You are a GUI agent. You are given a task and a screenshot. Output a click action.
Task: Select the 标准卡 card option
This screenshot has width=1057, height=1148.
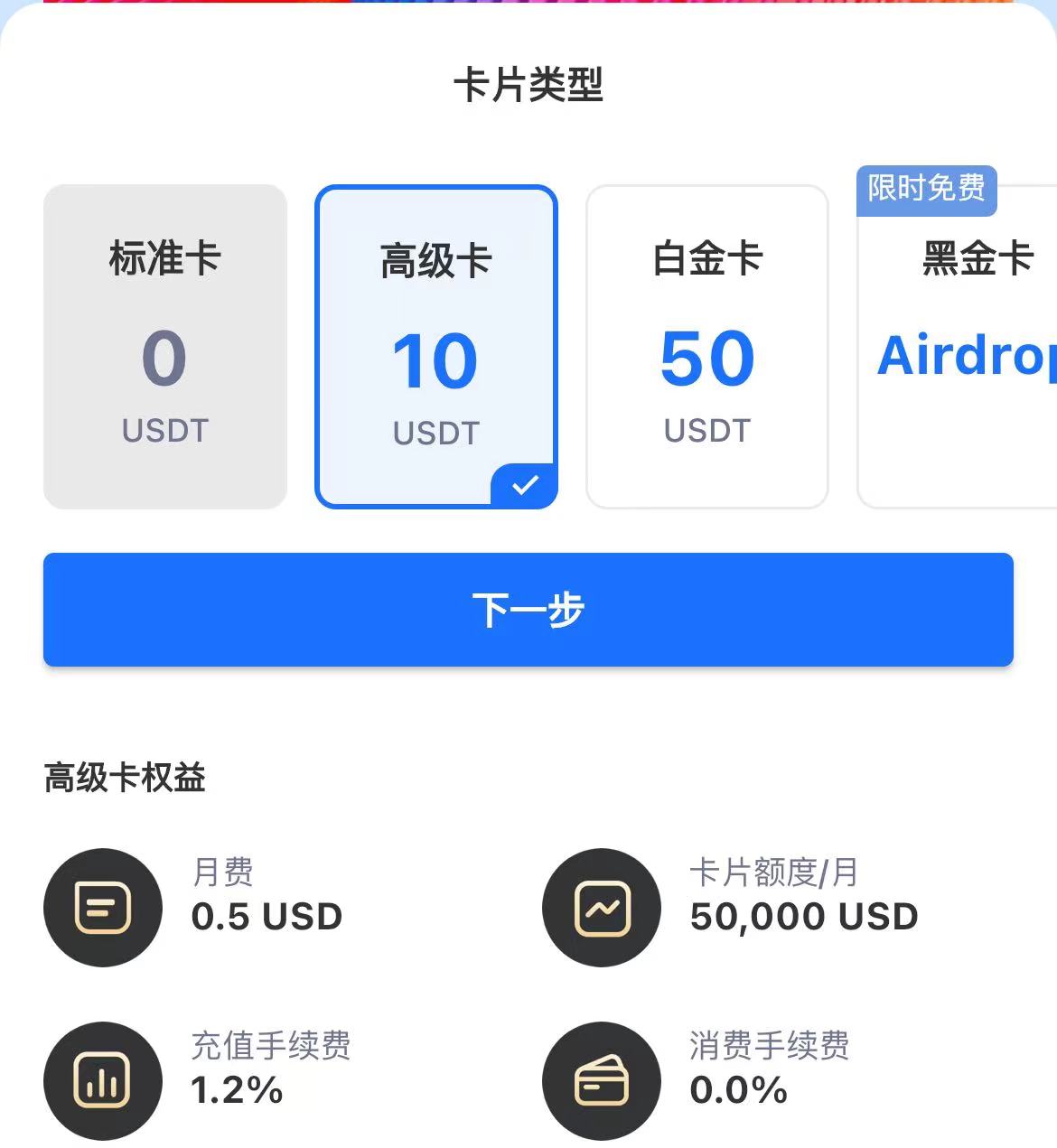click(164, 344)
